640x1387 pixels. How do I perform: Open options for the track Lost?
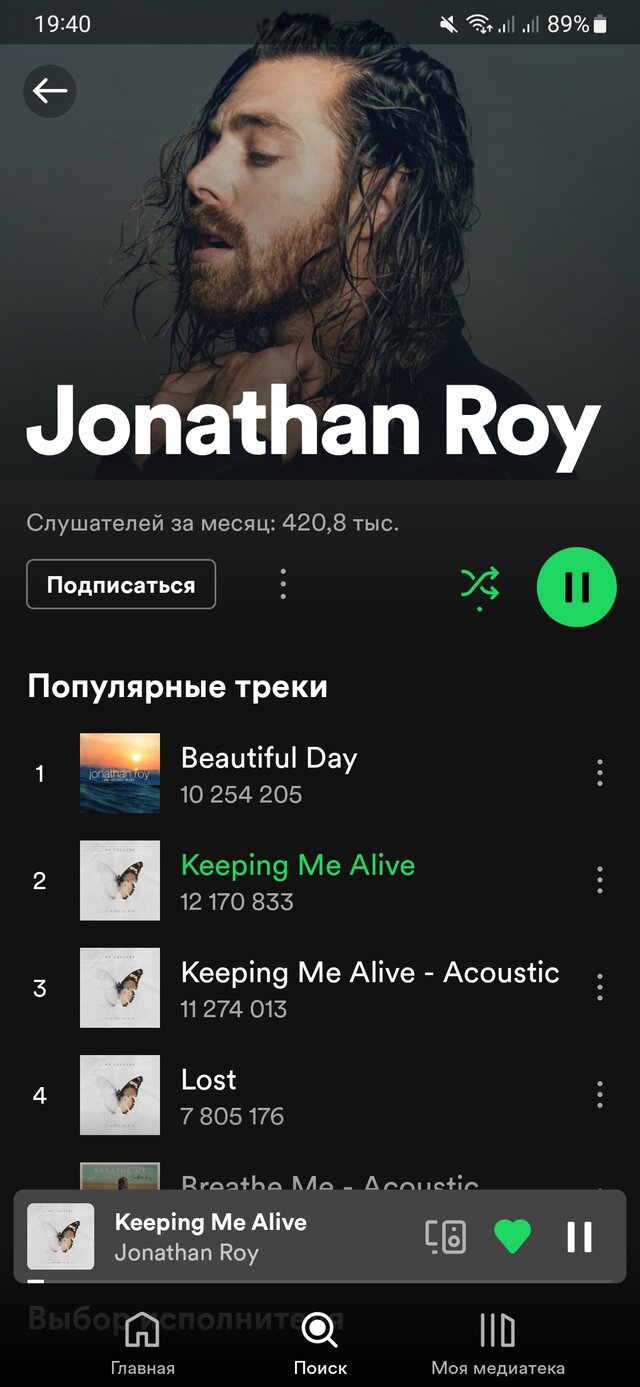tap(599, 1095)
